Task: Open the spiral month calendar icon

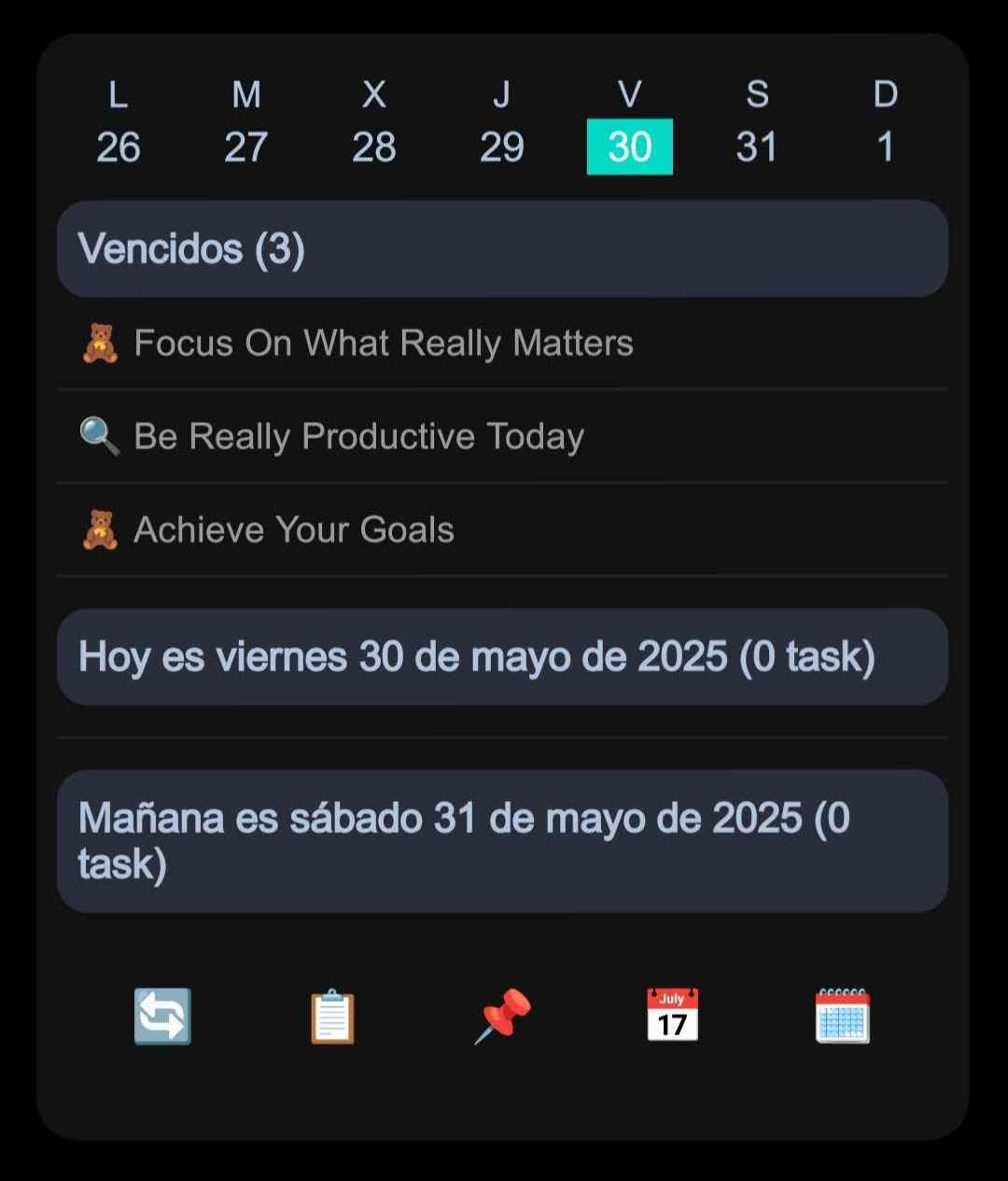Action: point(842,1016)
